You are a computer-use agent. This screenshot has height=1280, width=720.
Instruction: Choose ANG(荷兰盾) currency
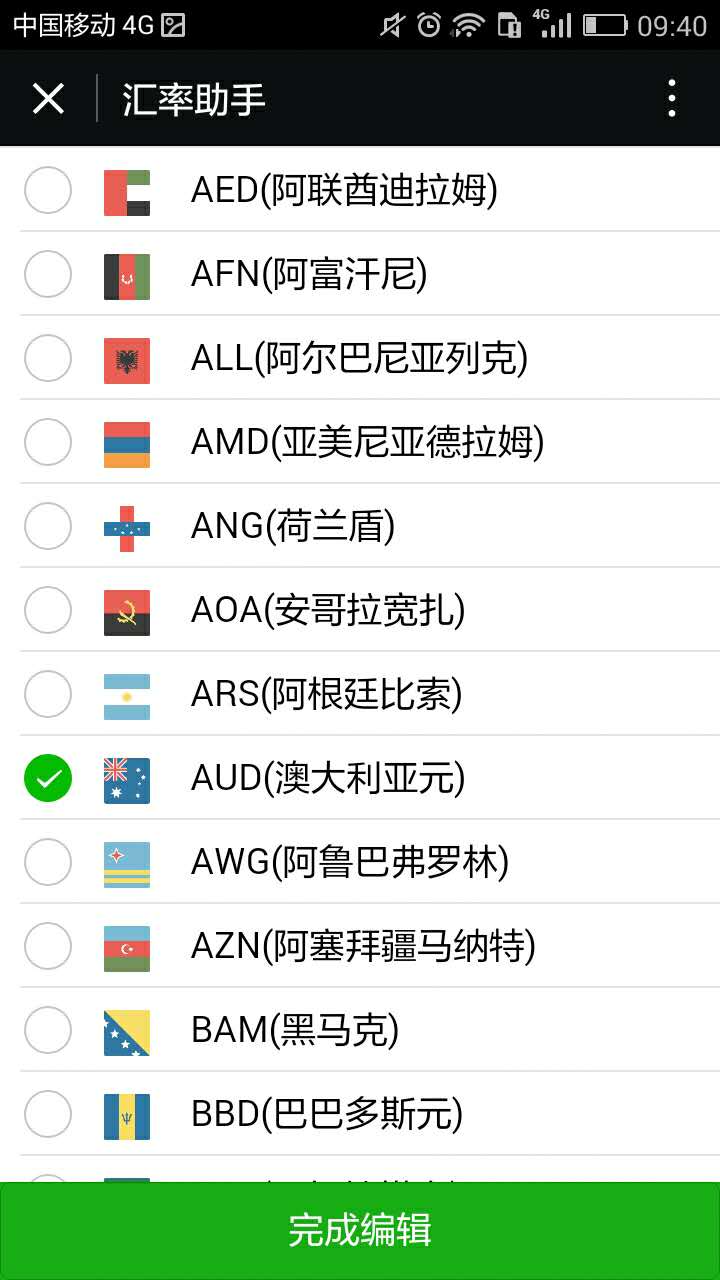(48, 526)
